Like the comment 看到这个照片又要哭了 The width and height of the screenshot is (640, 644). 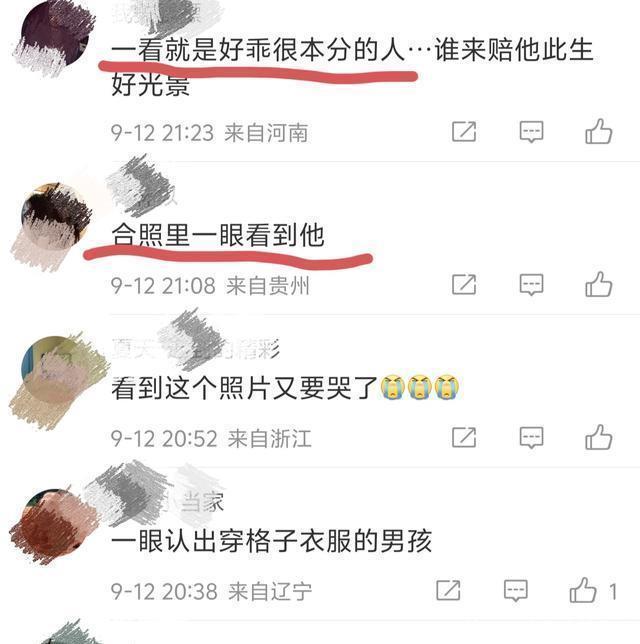598,437
